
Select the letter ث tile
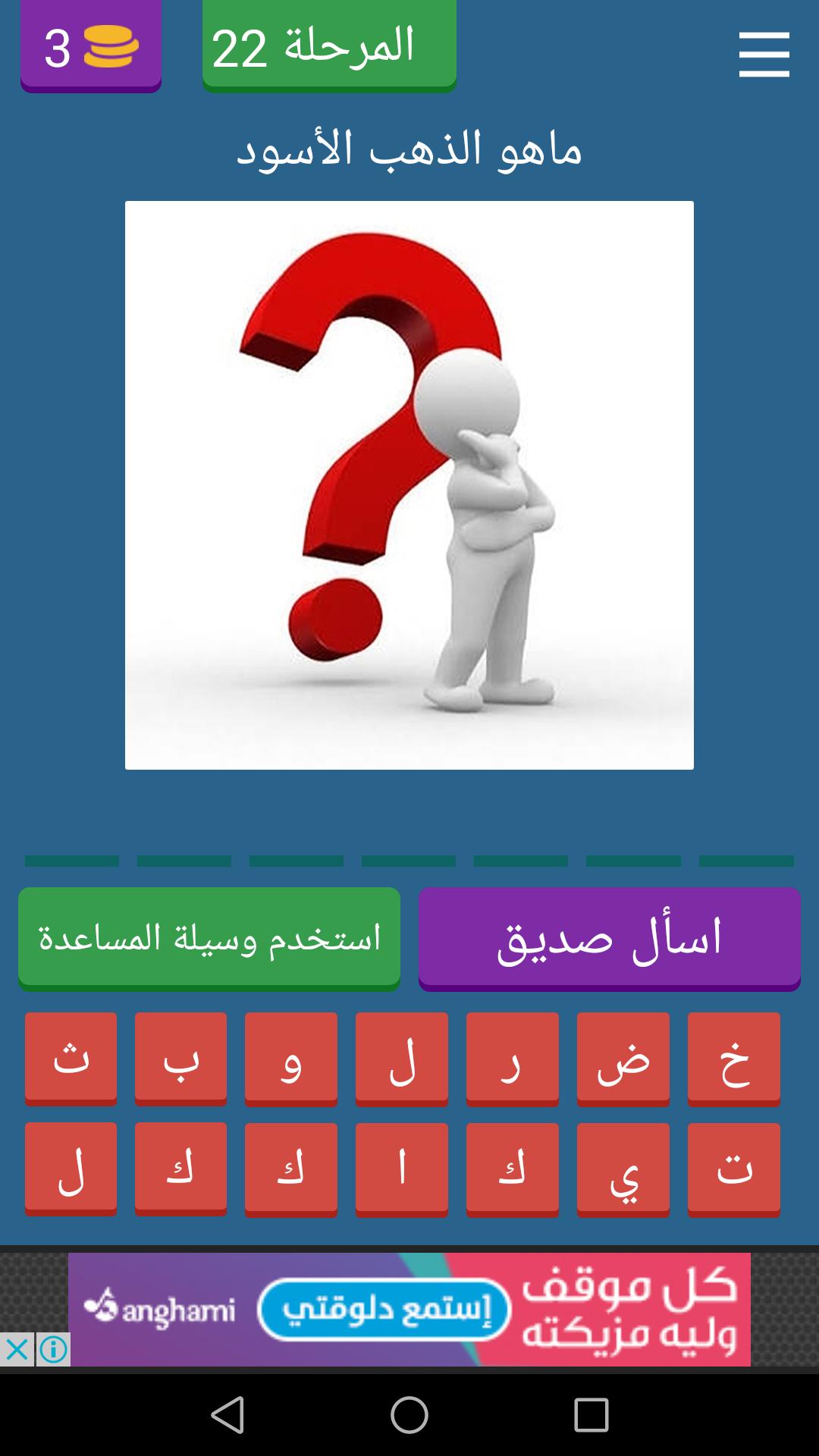(x=71, y=1058)
